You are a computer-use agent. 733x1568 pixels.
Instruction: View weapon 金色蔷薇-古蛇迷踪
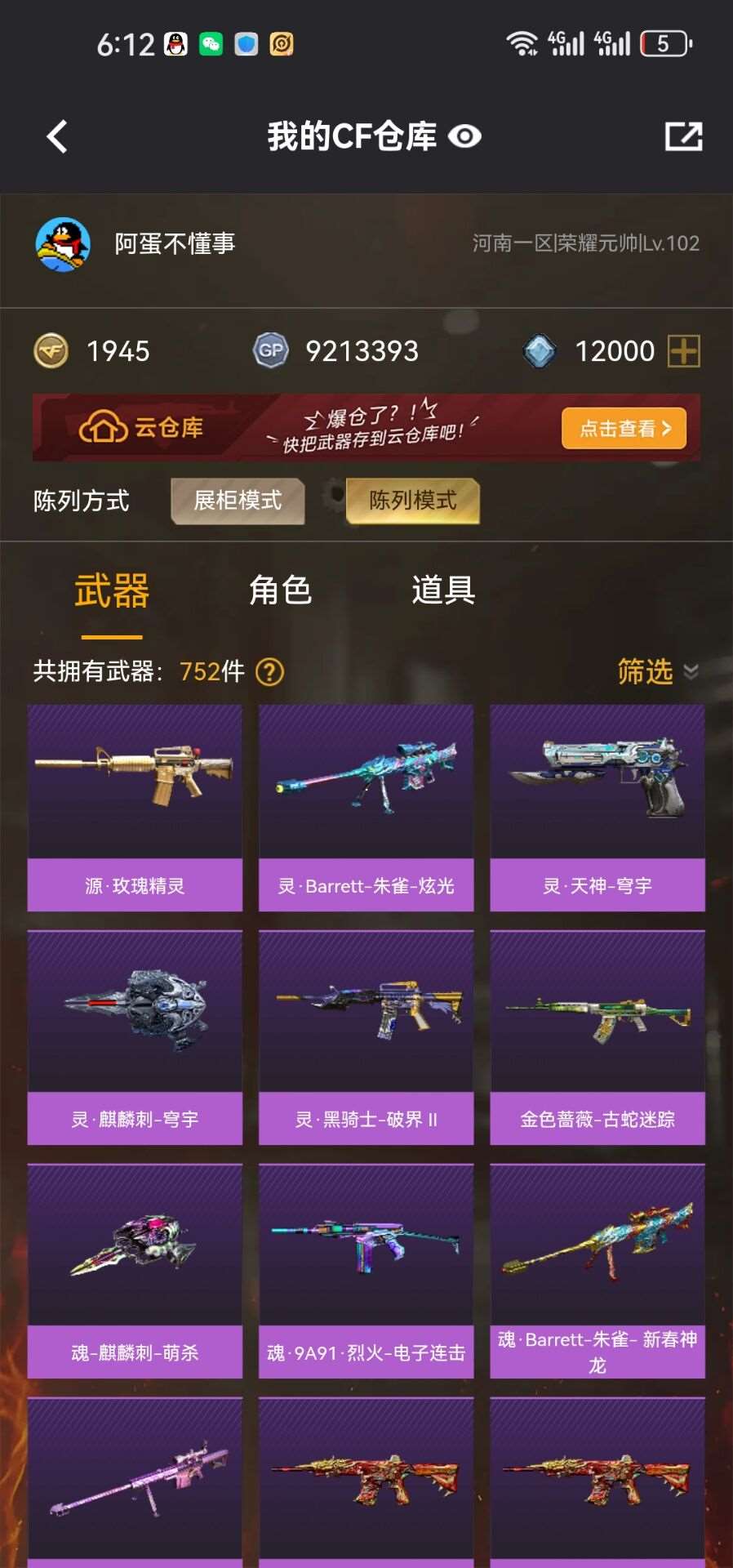(x=597, y=1036)
